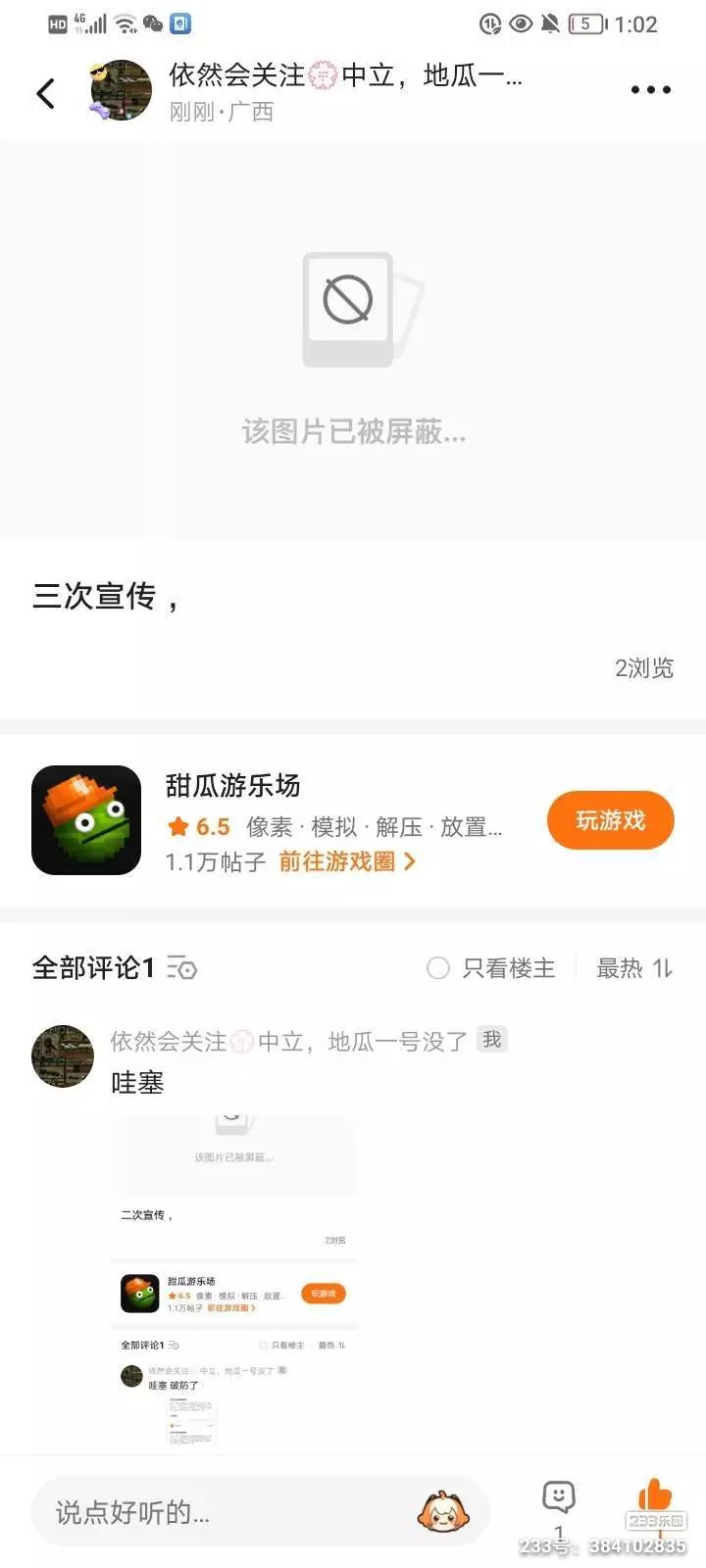Open the commenter's avatar next to 哇塞

click(x=63, y=1056)
